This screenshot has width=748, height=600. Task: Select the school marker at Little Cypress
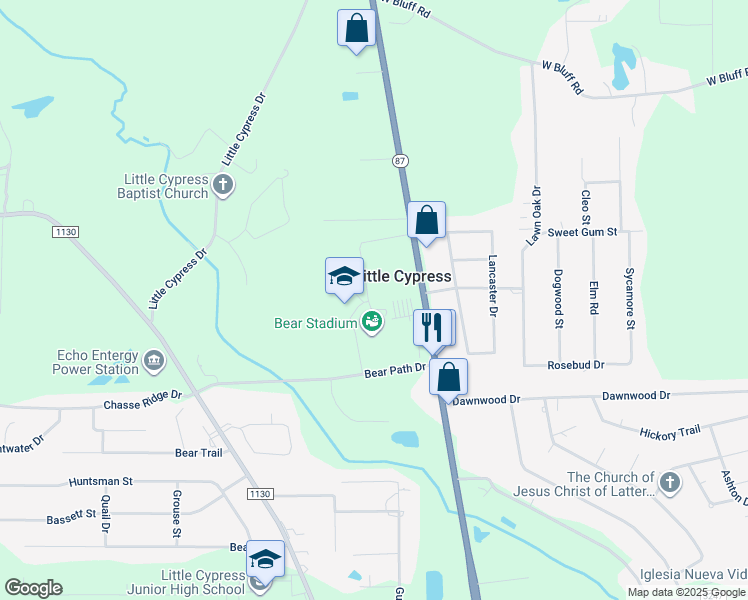(344, 276)
